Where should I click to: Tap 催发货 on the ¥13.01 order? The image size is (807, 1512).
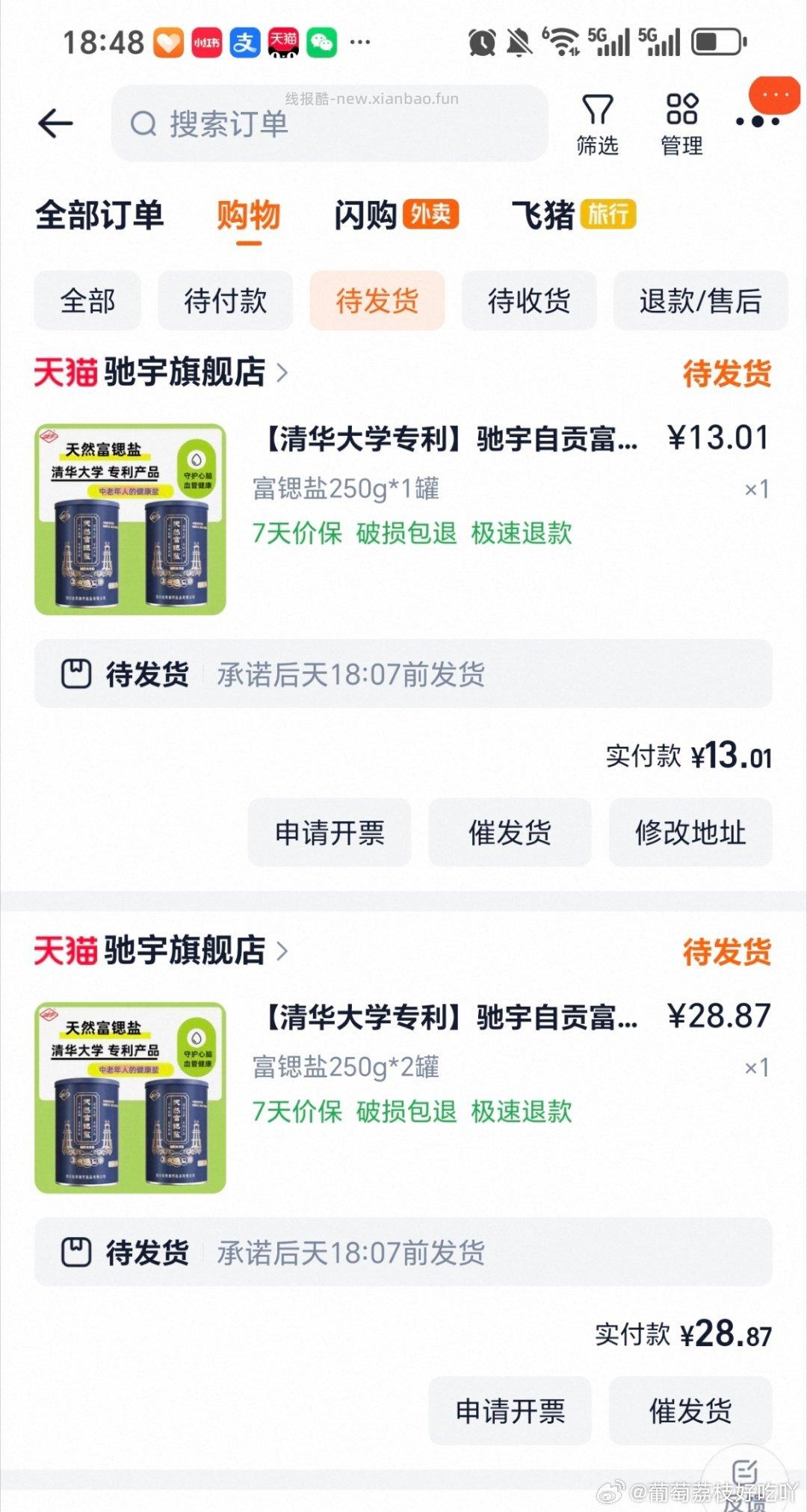(x=509, y=833)
